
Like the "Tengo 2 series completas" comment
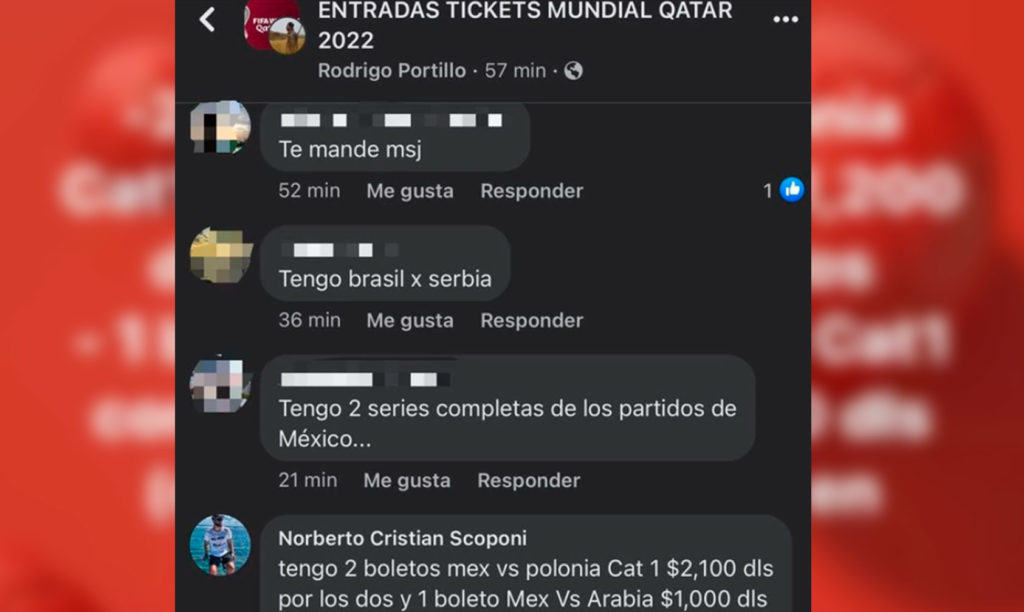tap(408, 481)
